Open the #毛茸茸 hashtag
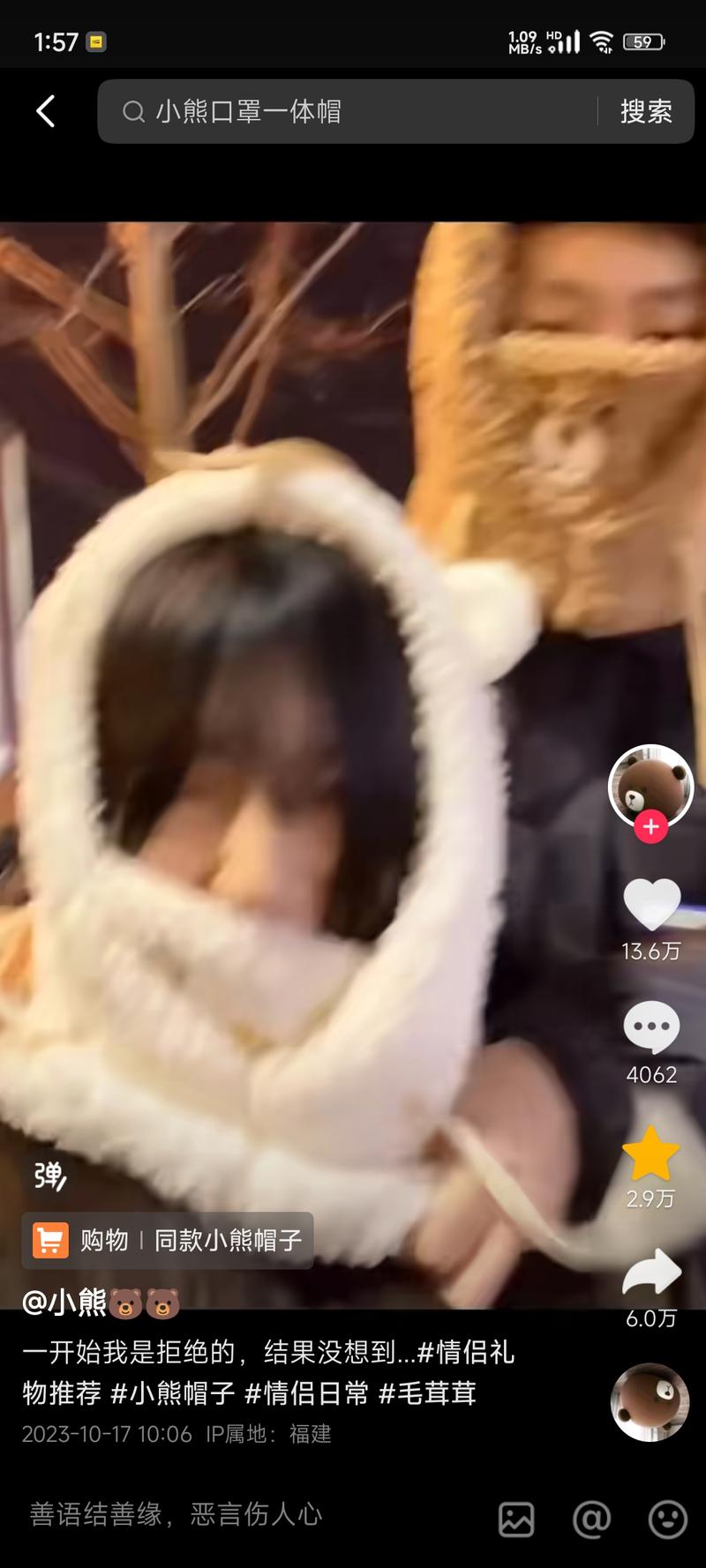 coord(427,1393)
